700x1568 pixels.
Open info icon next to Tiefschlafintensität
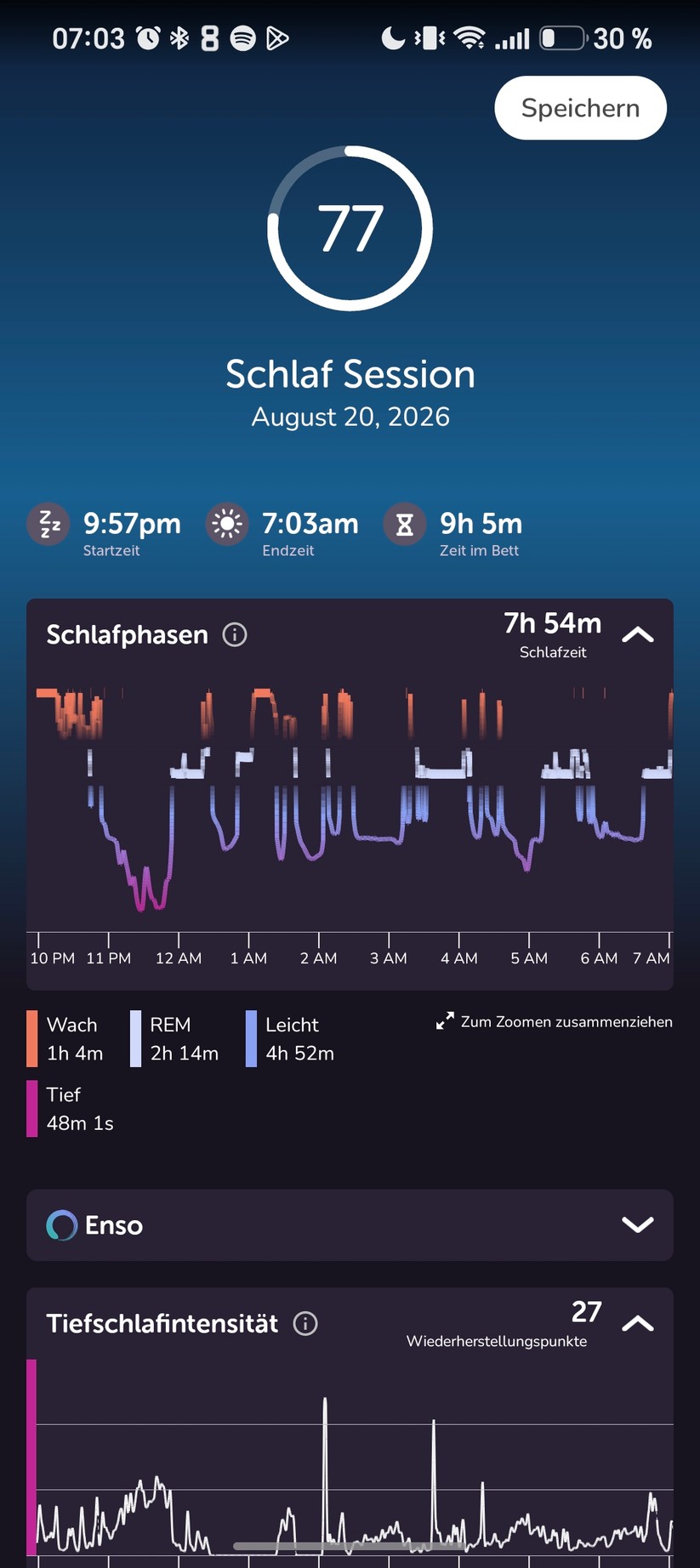[x=305, y=1323]
